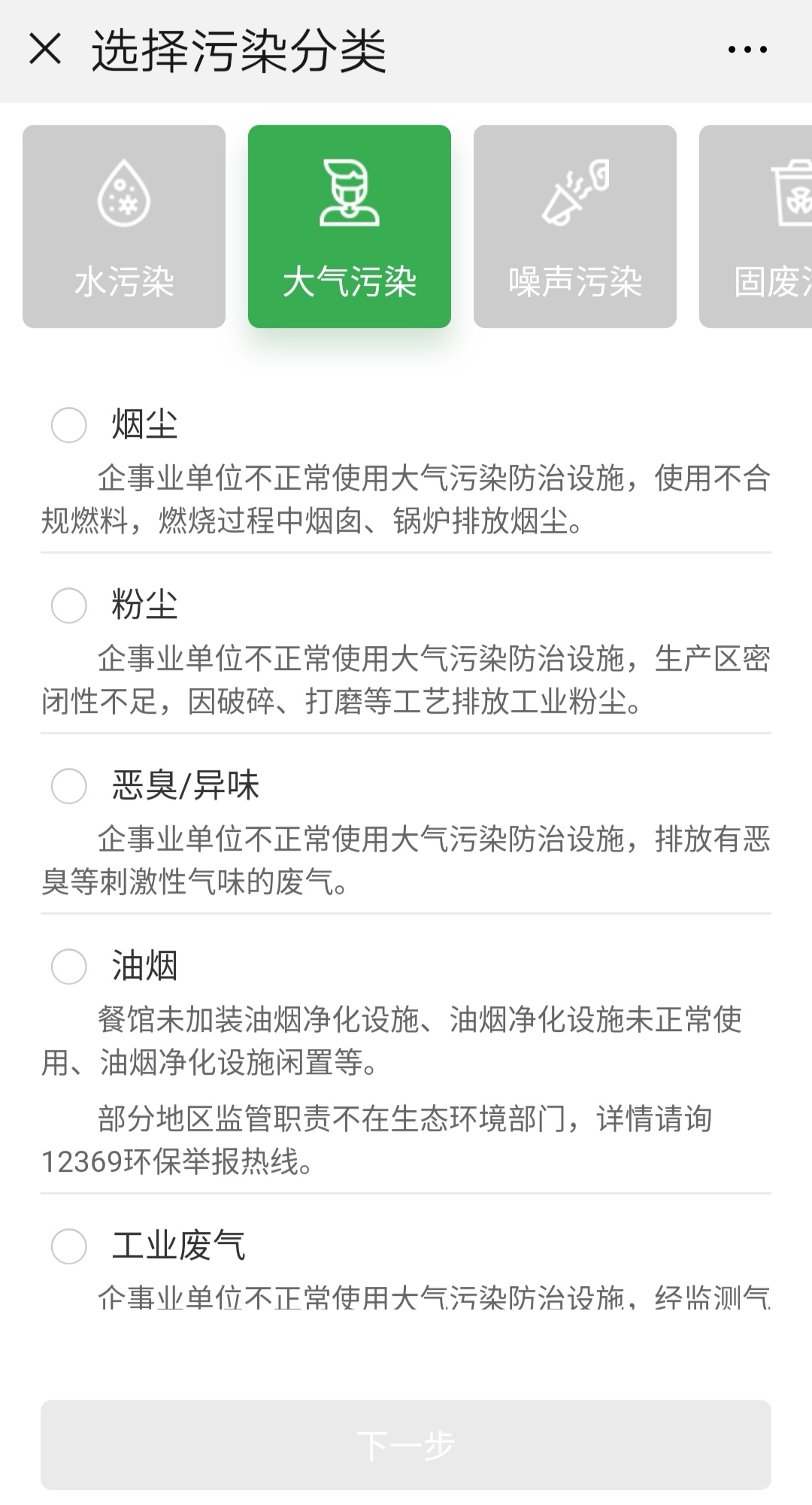
Task: Close the pollution category page
Action: coord(45,50)
